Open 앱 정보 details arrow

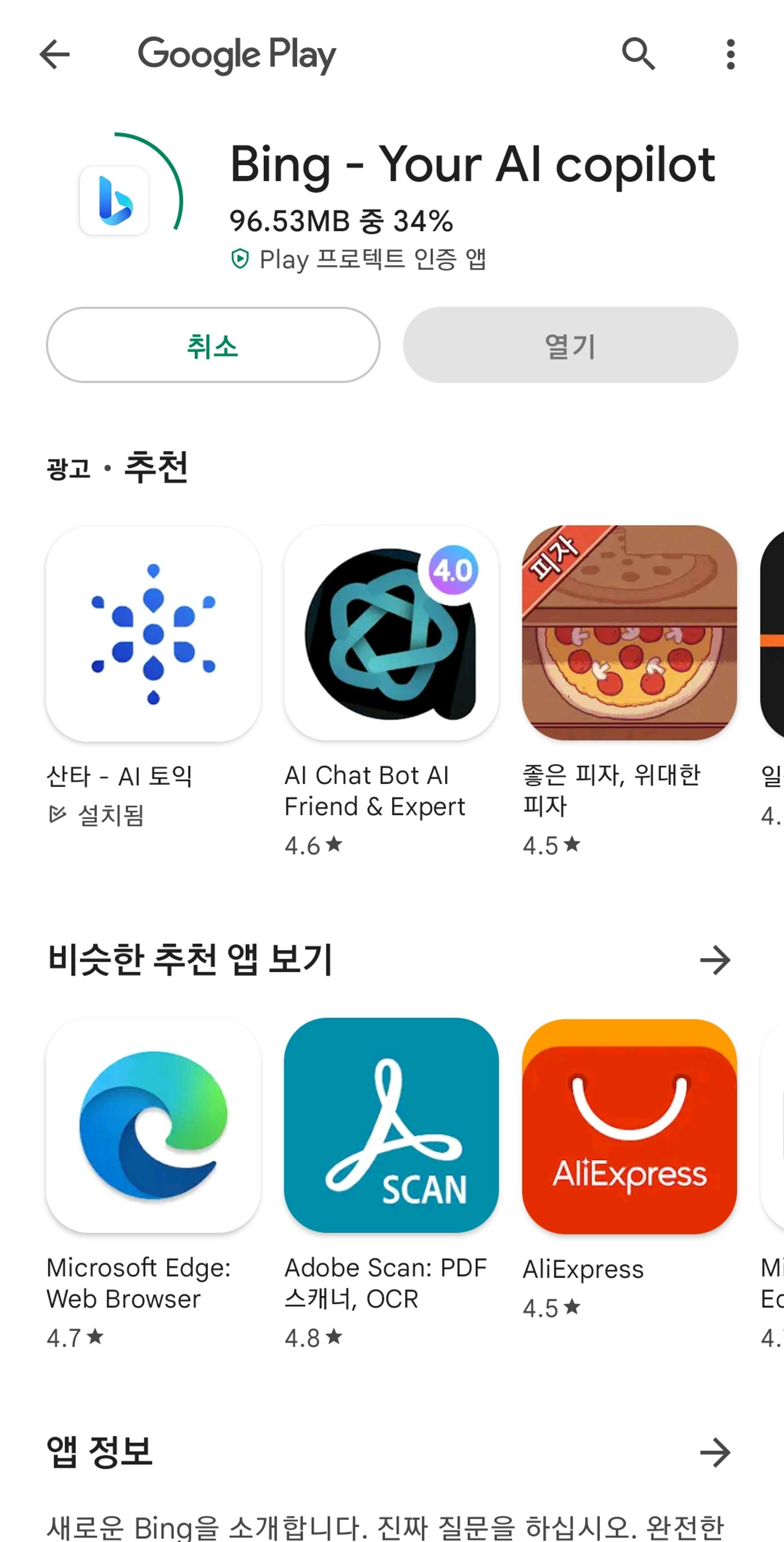pyautogui.click(x=715, y=1452)
